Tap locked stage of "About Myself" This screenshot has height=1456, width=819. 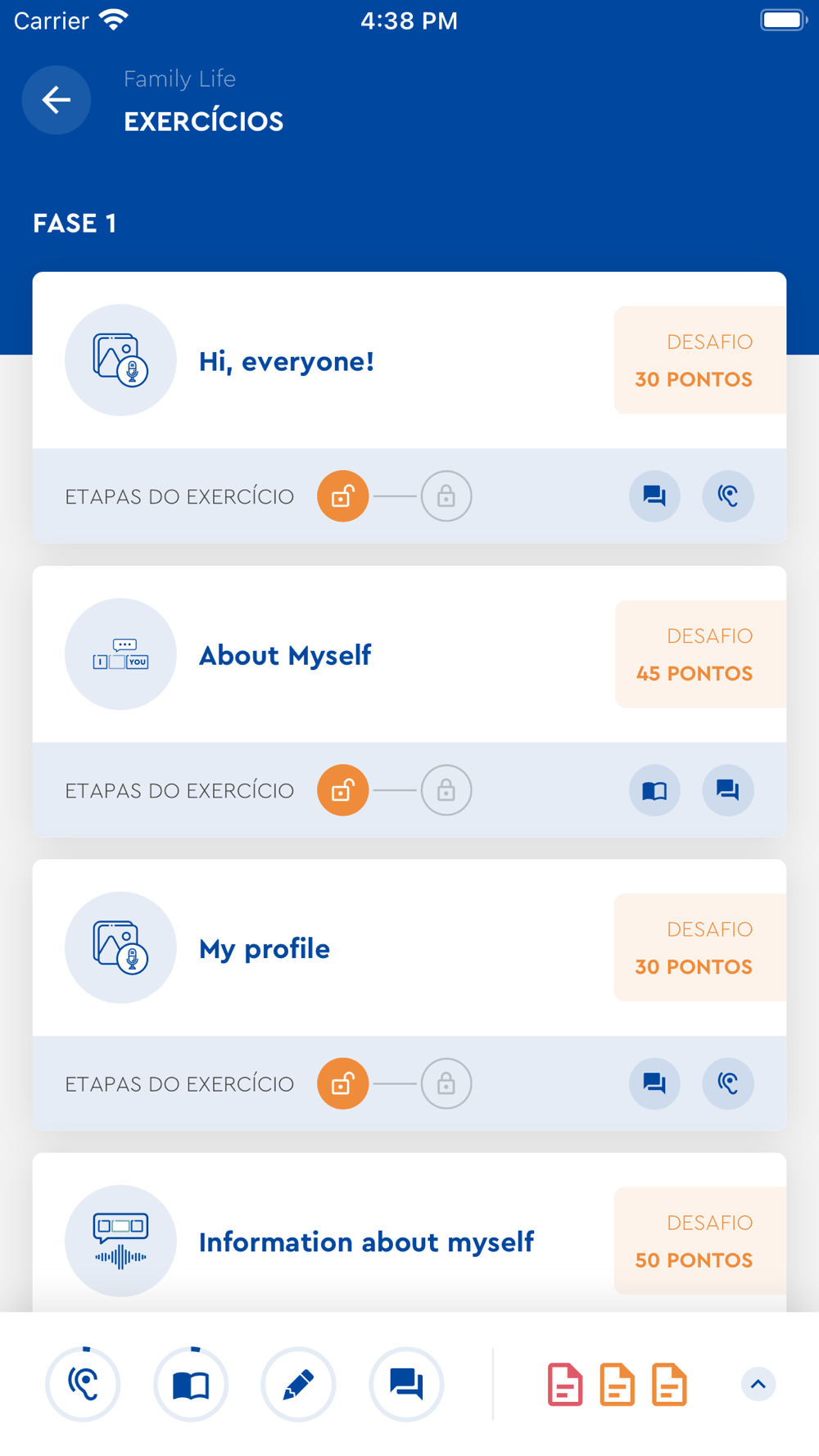pos(446,790)
